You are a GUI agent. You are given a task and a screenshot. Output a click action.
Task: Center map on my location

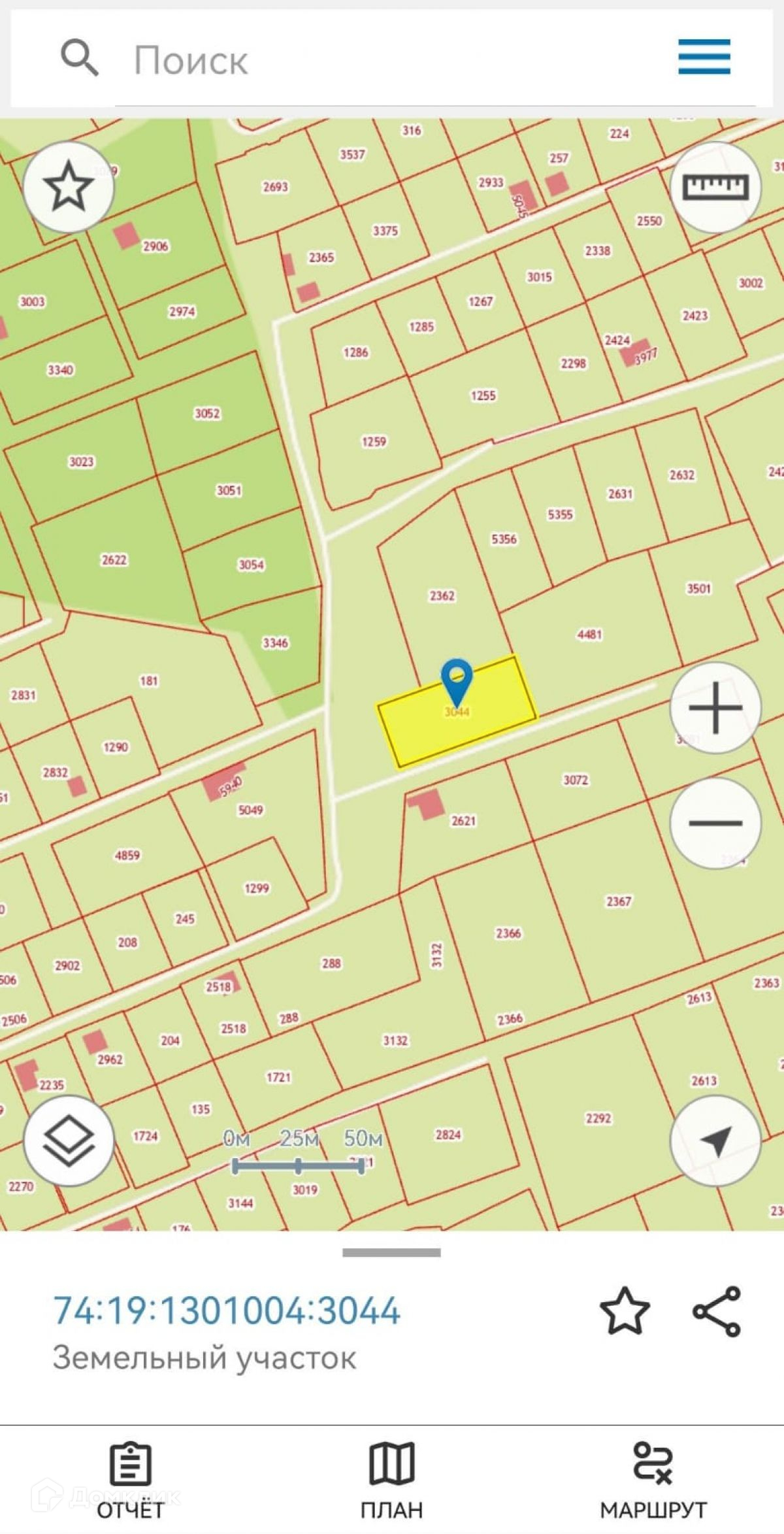coord(715,1141)
